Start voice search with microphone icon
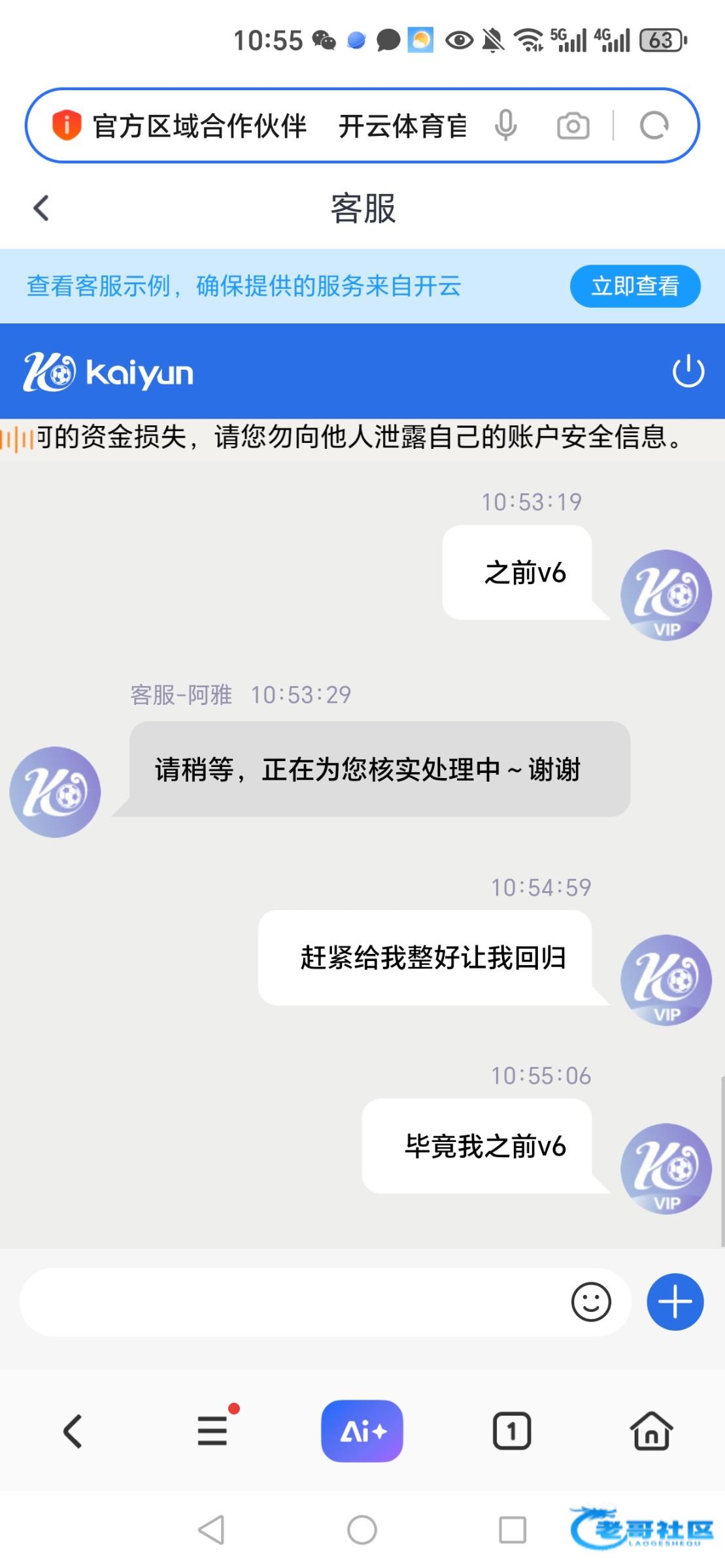 (505, 125)
